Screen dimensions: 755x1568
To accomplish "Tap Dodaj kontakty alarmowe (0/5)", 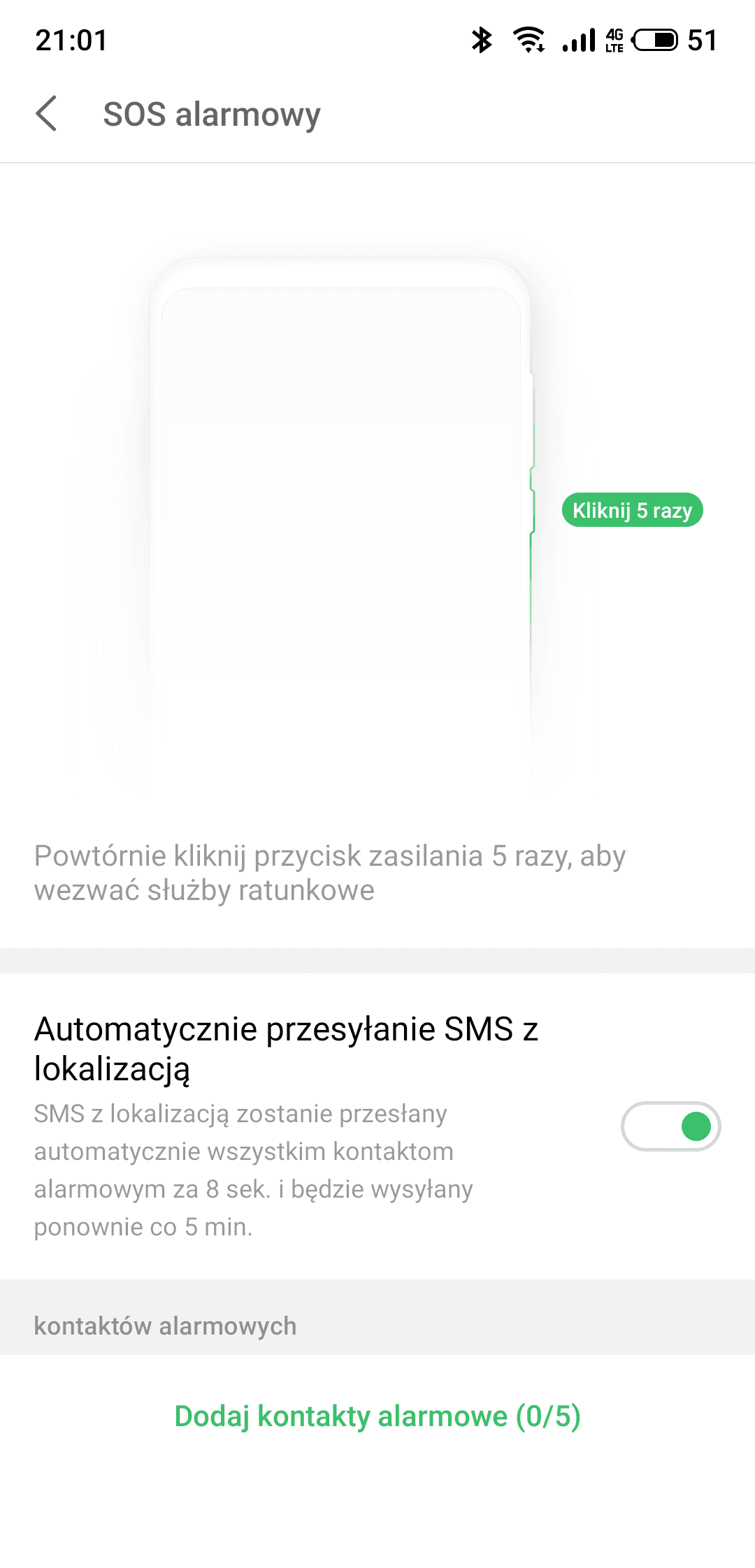I will pos(377,1416).
